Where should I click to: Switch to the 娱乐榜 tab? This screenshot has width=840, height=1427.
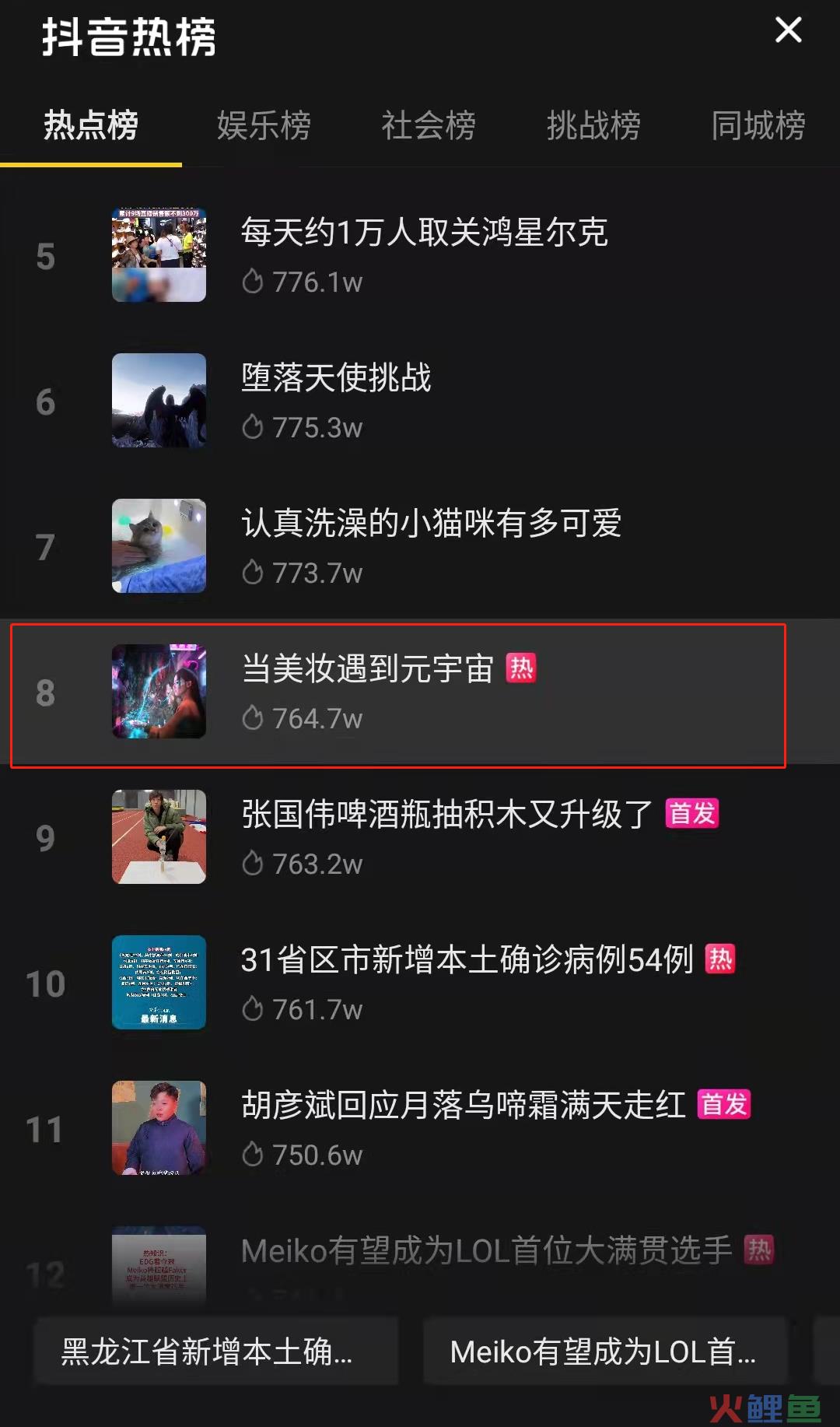tap(264, 125)
